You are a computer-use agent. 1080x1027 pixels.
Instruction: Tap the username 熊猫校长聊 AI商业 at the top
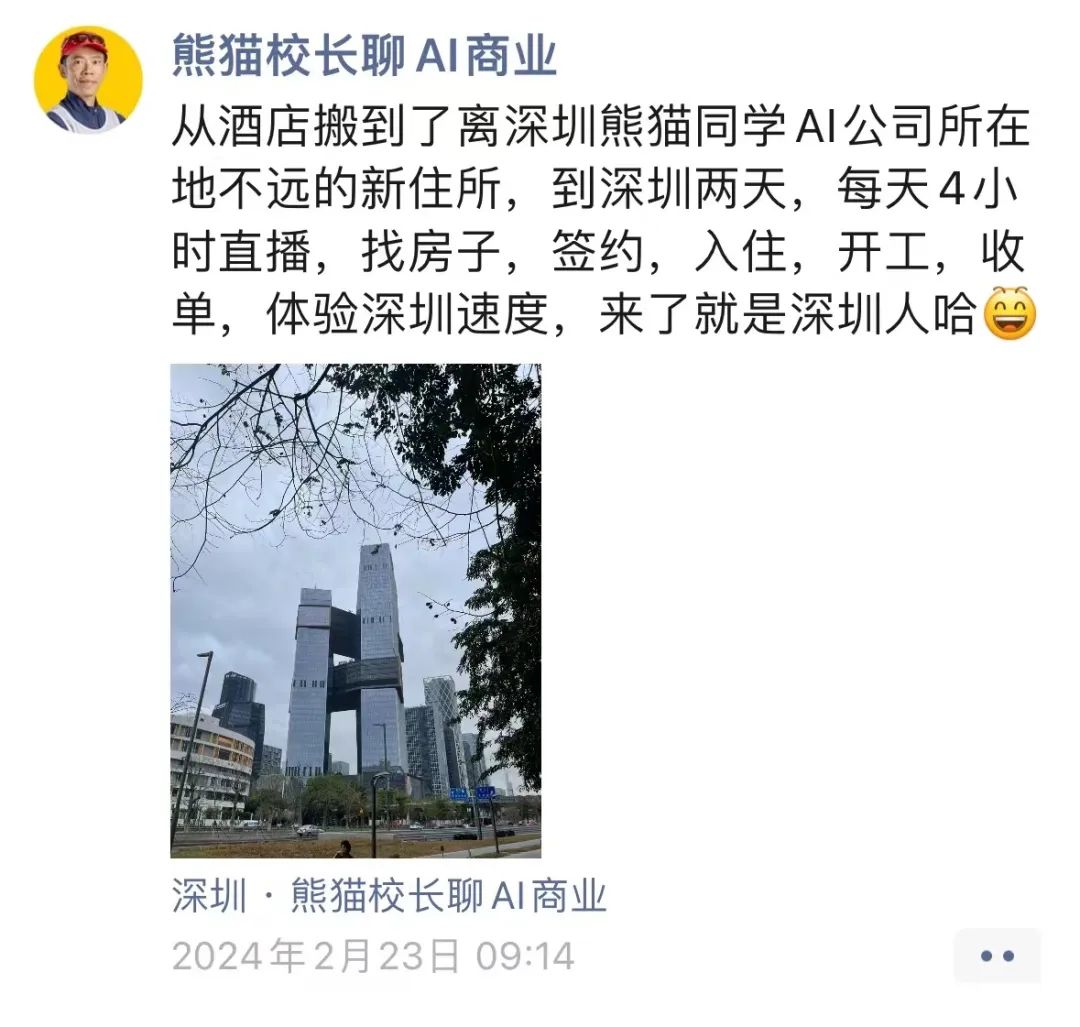(363, 55)
